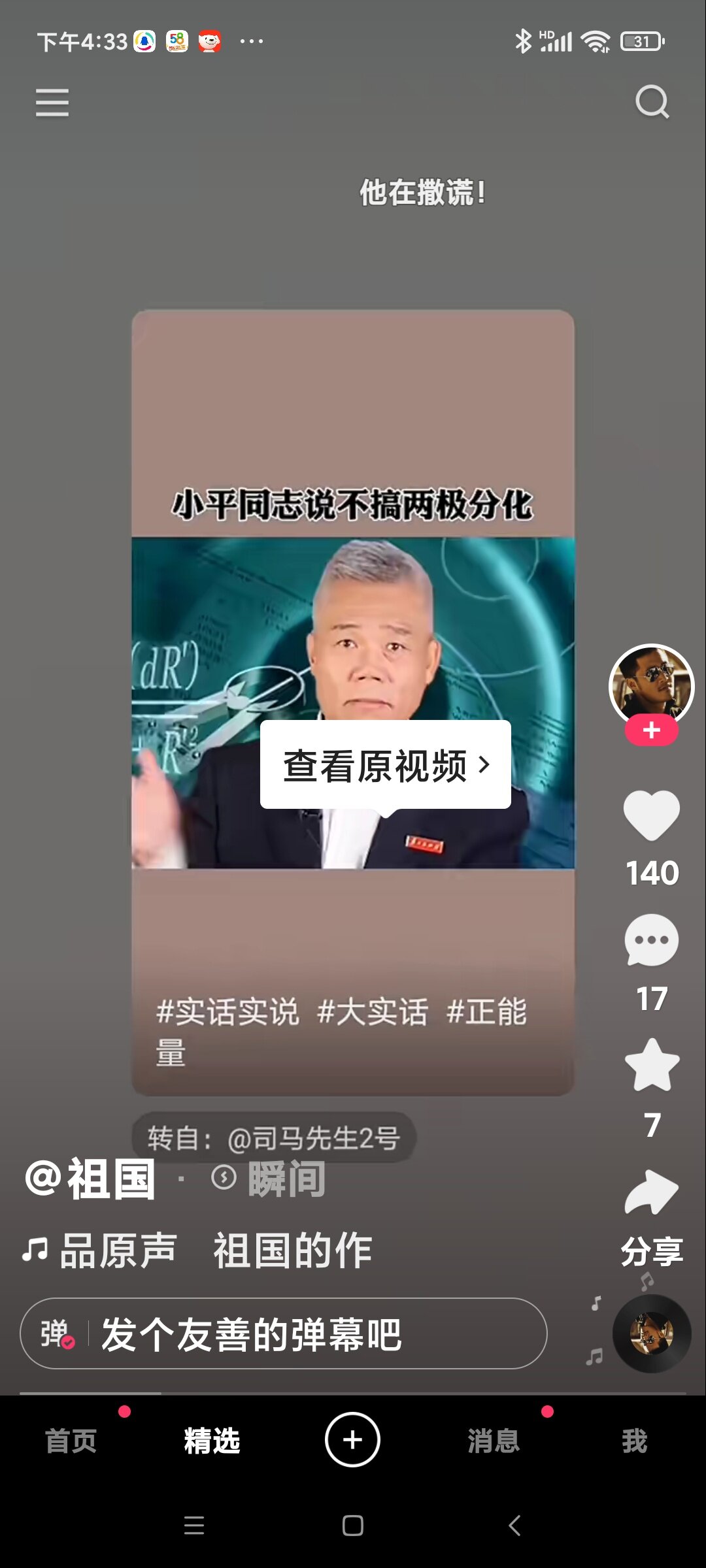
Task: Follow the creator with the plus button
Action: tap(651, 730)
